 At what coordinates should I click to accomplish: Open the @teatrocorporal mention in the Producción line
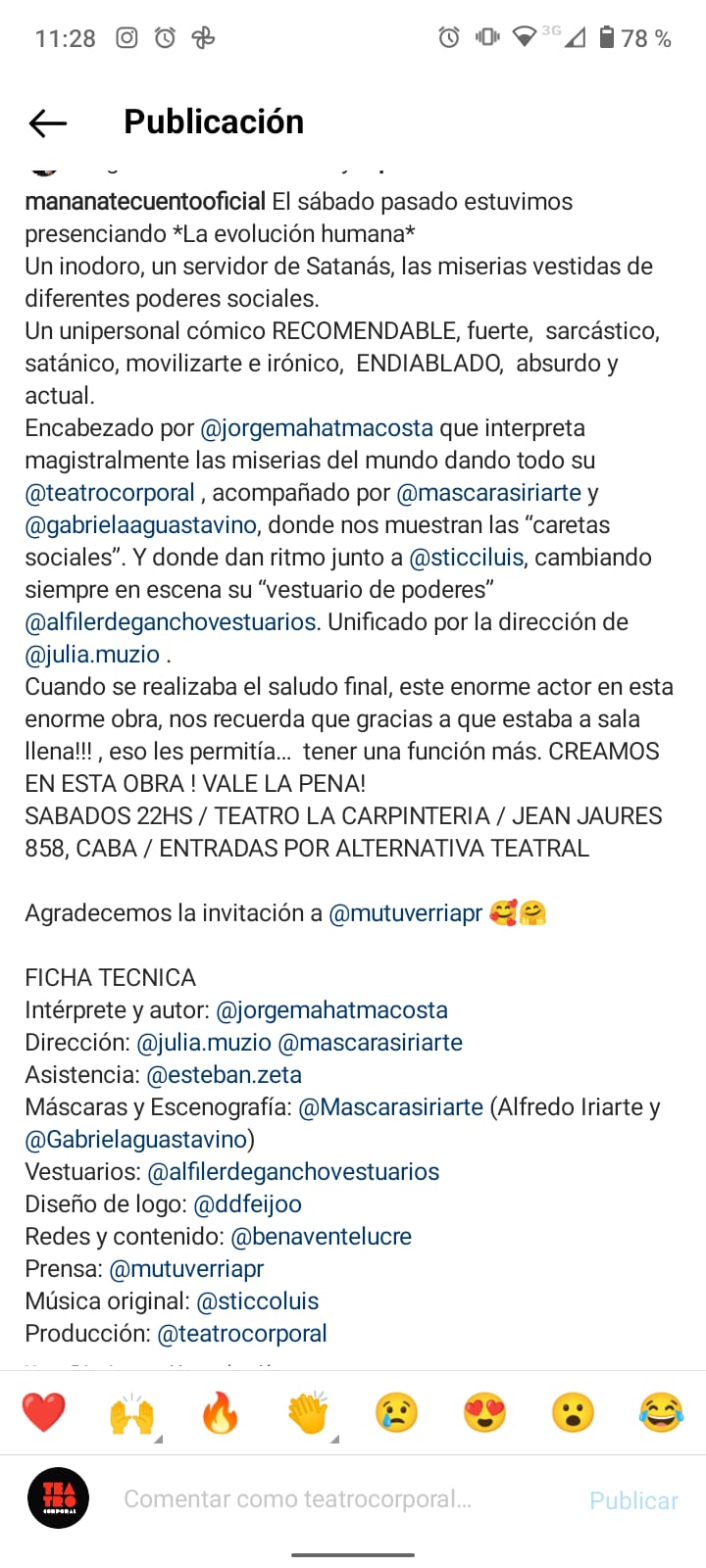coord(241,1334)
